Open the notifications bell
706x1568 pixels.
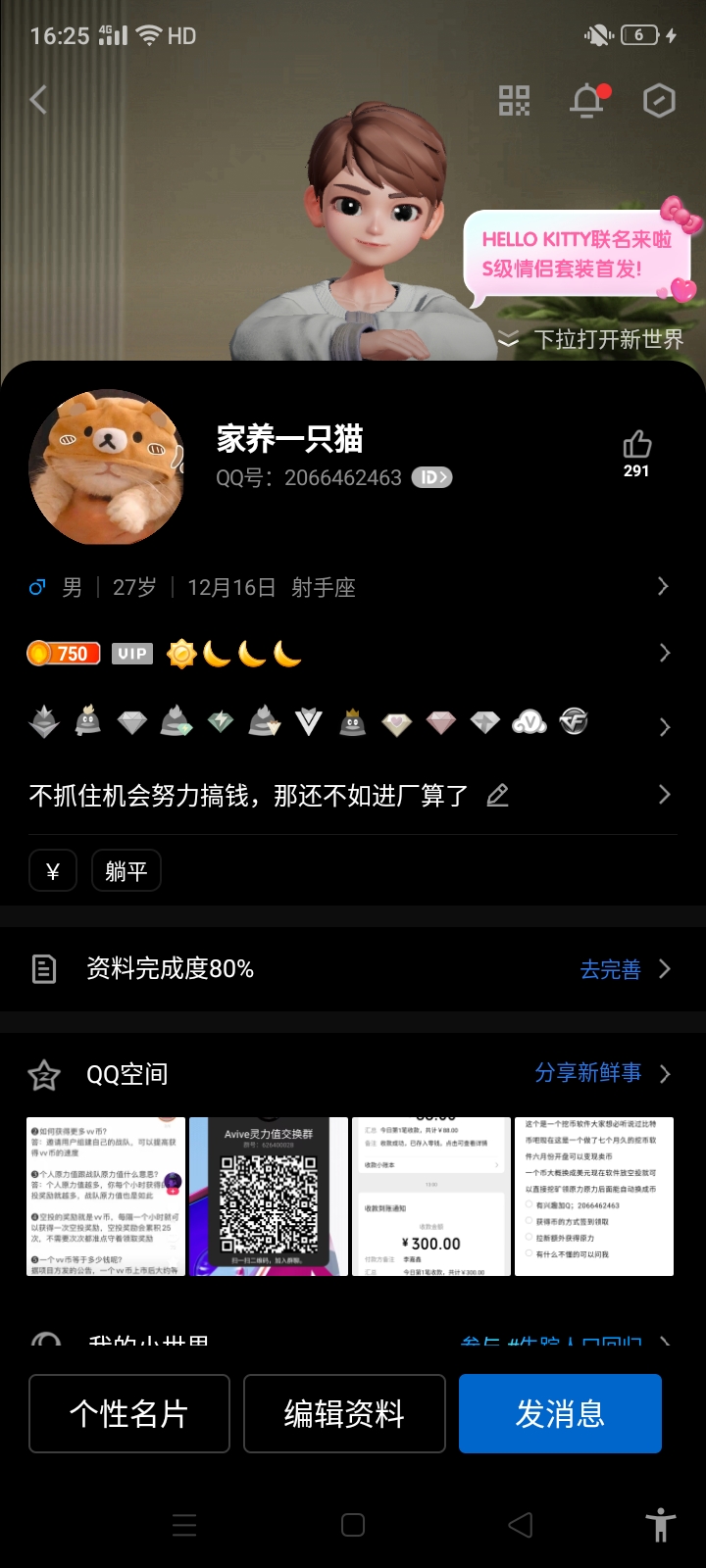(x=588, y=100)
